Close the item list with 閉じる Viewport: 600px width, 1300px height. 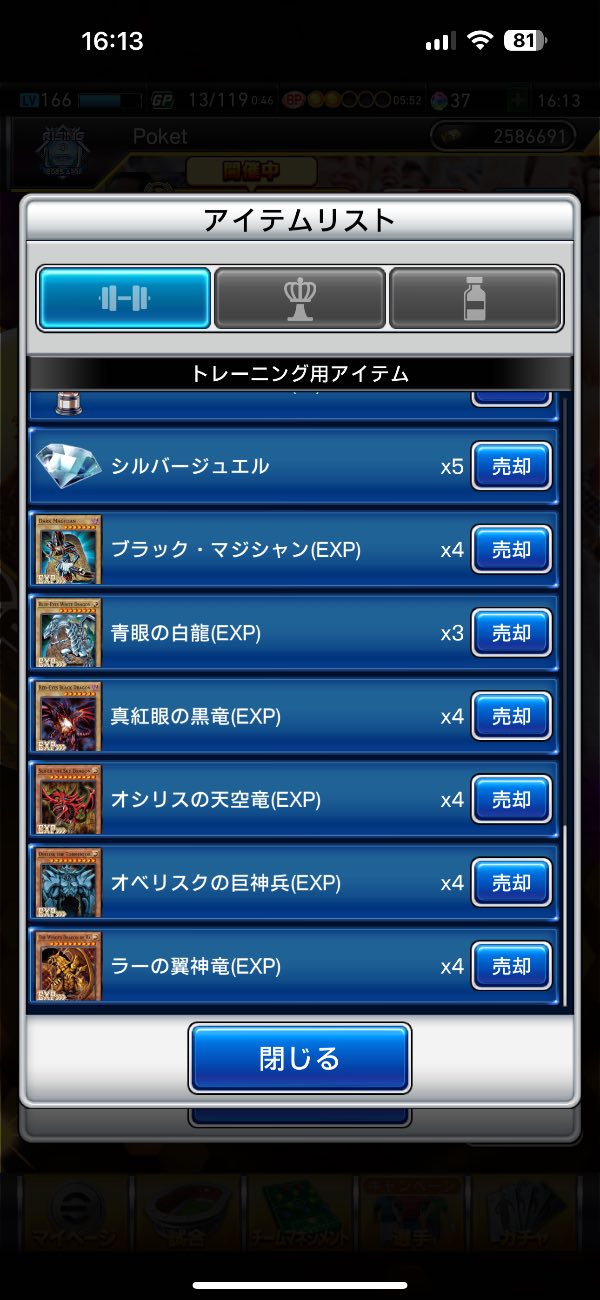tap(300, 1058)
